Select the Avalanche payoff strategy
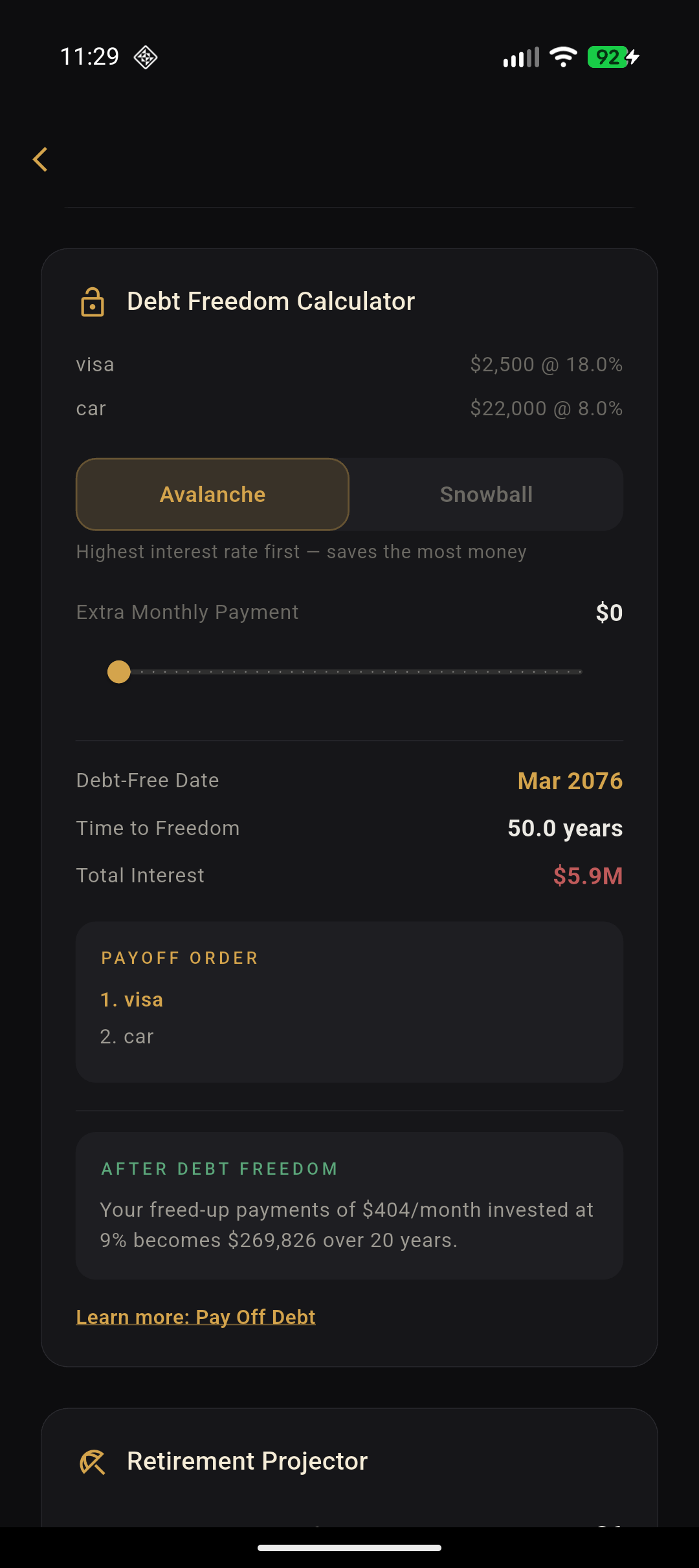Viewport: 699px width, 1568px height. pos(212,494)
